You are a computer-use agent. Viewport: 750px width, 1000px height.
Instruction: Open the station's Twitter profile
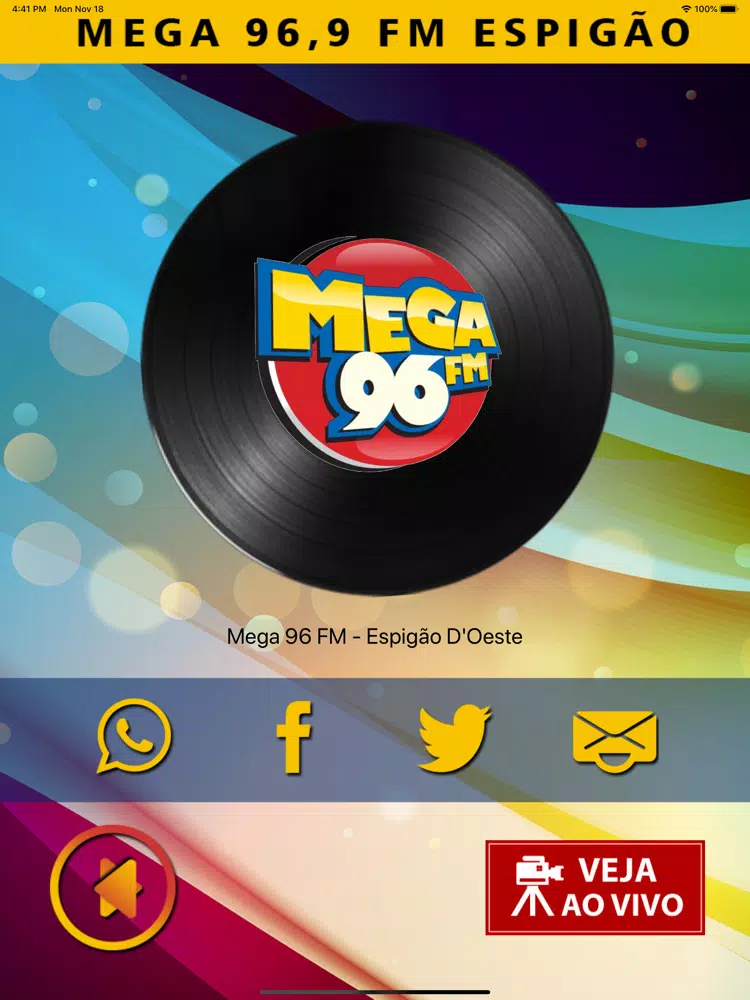454,738
